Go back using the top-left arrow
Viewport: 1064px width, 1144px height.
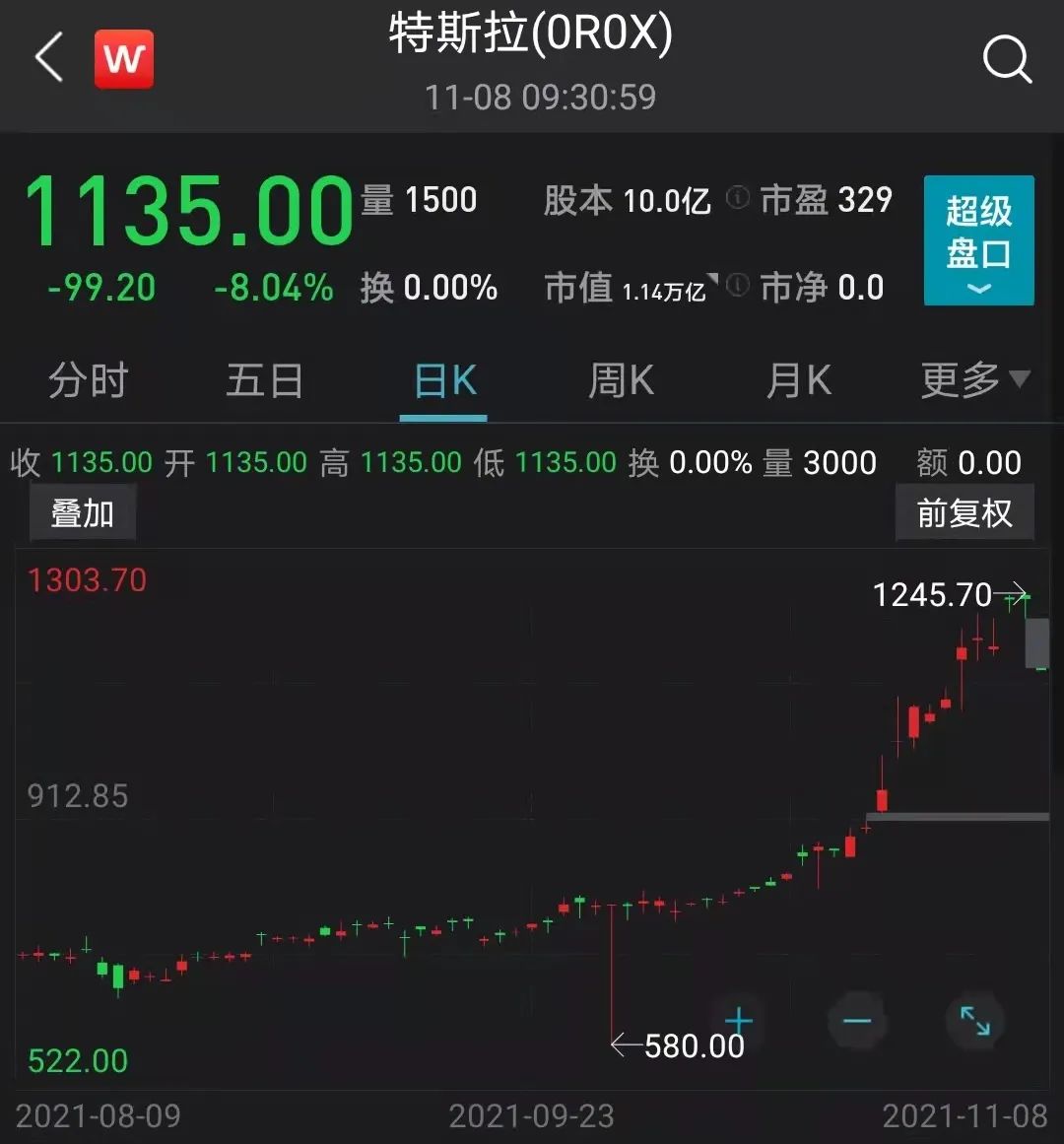[x=49, y=58]
